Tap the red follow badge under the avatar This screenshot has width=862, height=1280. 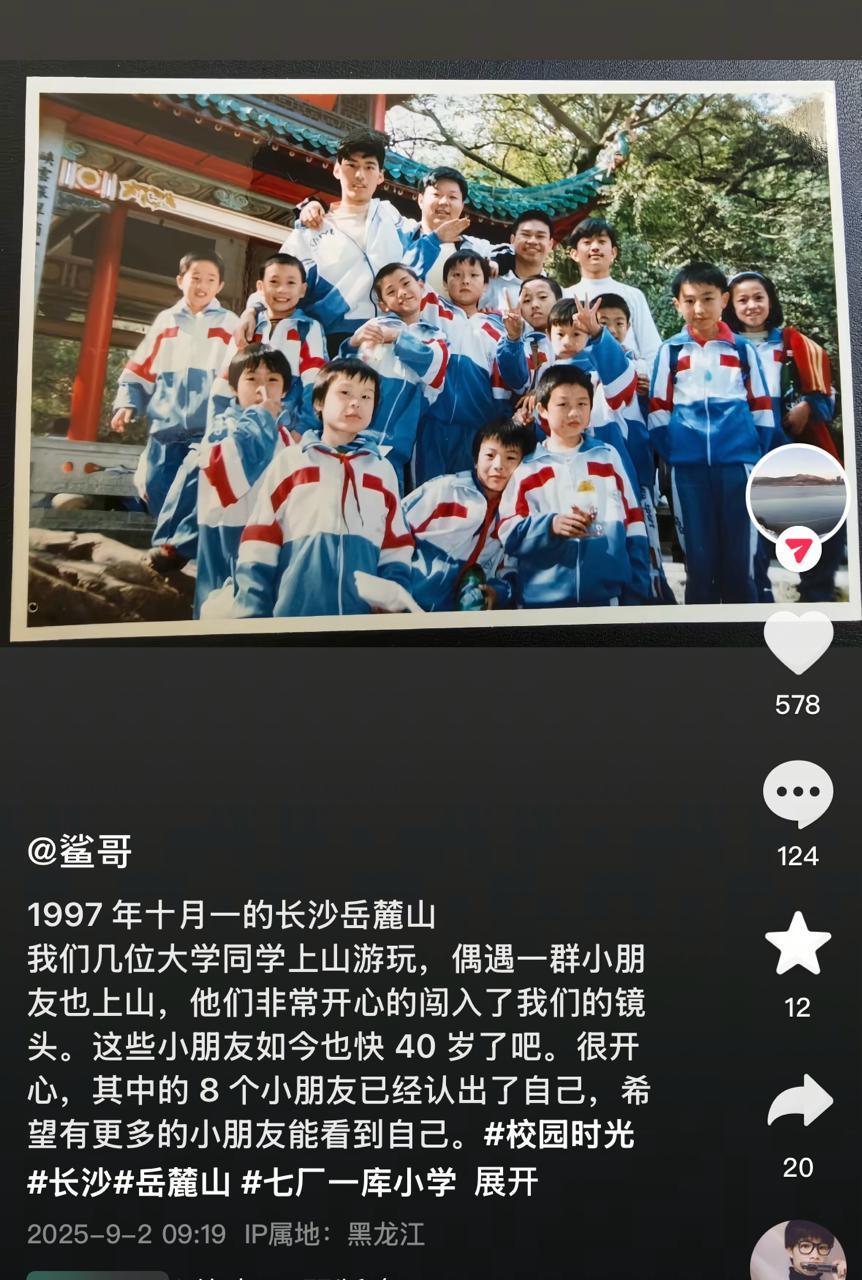tap(798, 549)
